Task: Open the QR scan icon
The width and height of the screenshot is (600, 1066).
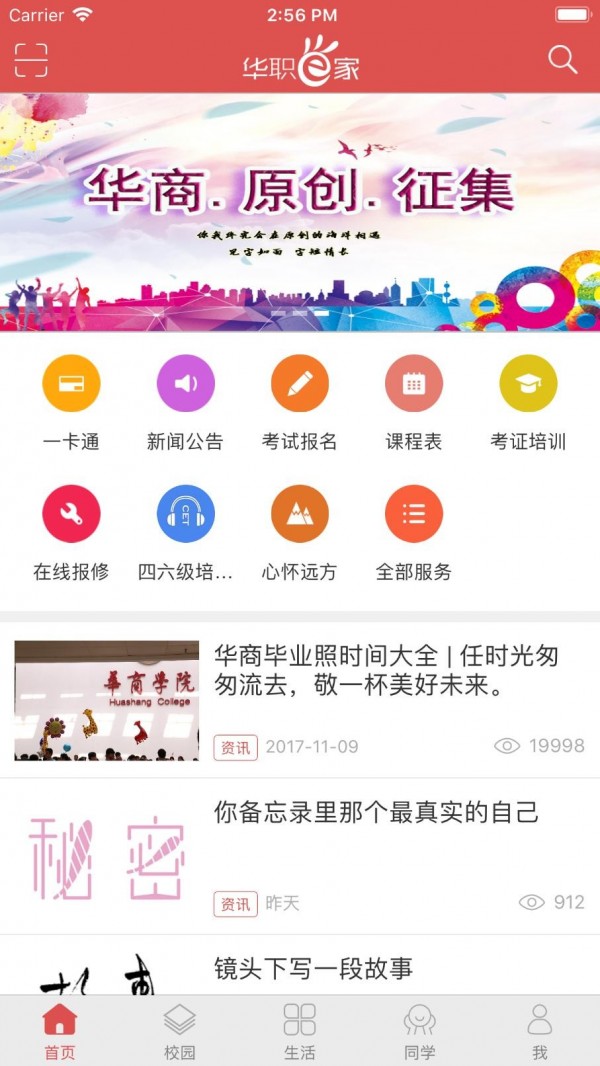Action: point(31,61)
